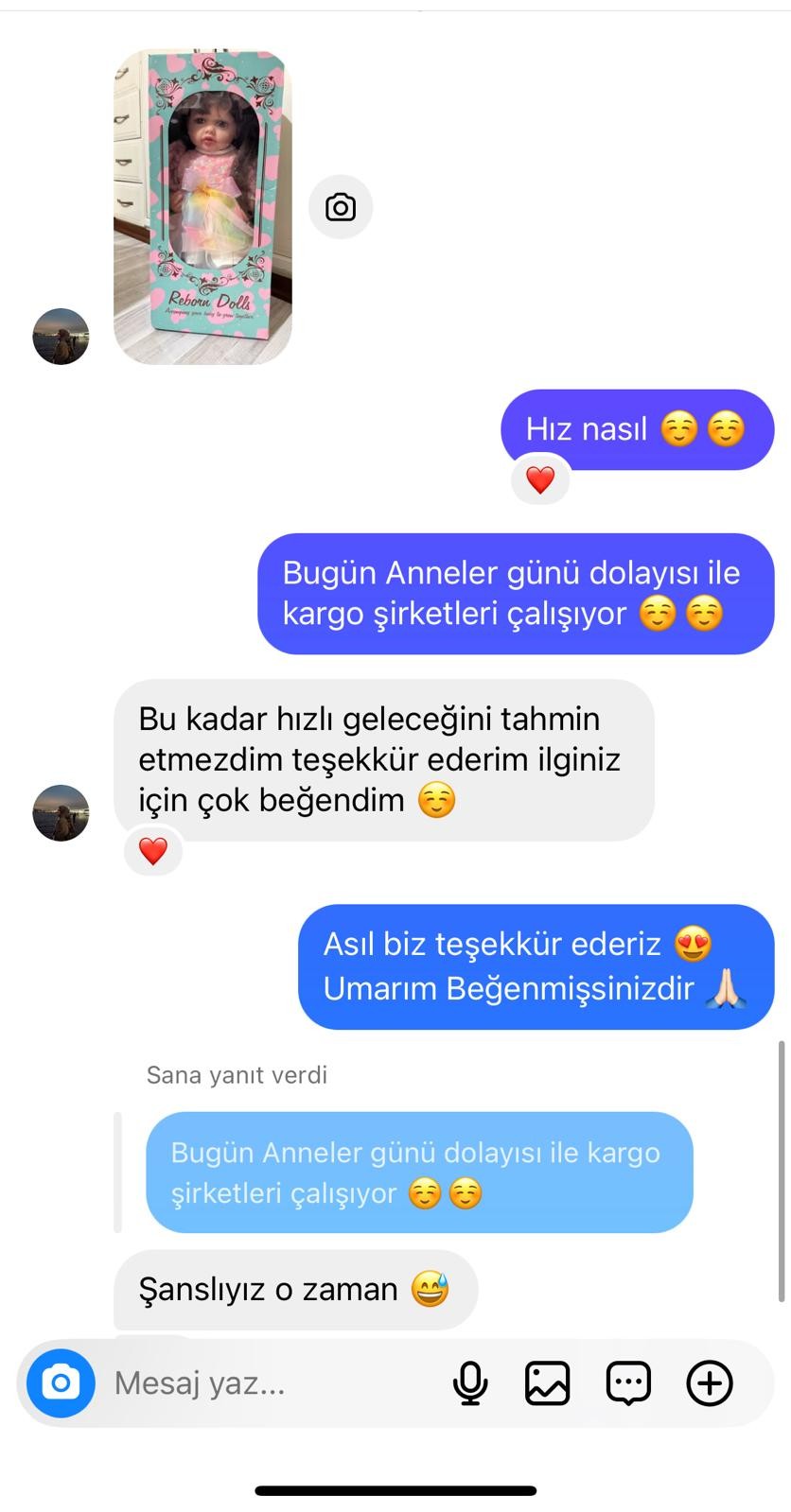This screenshot has height=1512, width=791.
Task: Tap the camera icon beside the doll photo
Action: click(x=341, y=207)
